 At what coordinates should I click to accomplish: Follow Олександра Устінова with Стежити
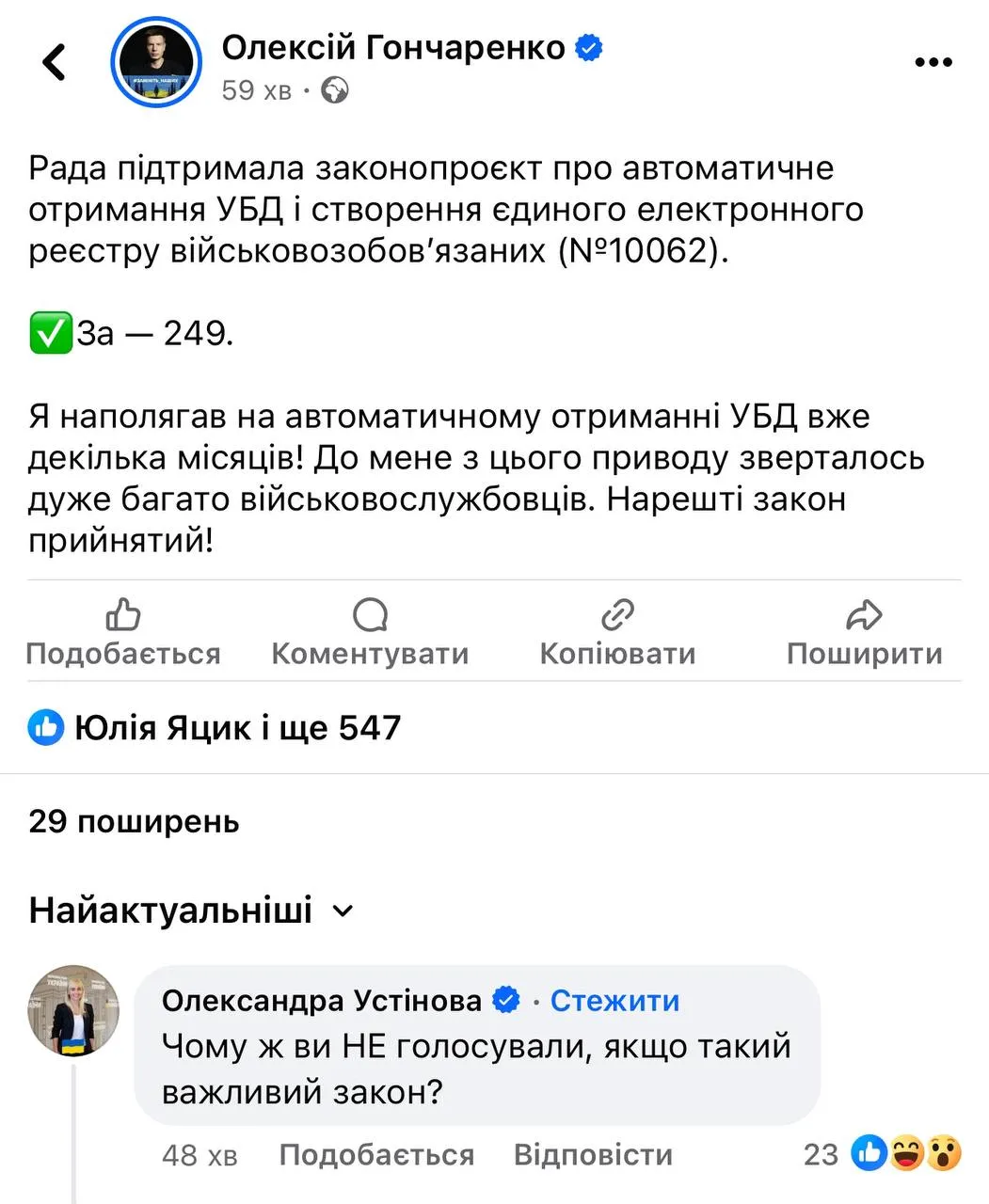(x=614, y=1001)
